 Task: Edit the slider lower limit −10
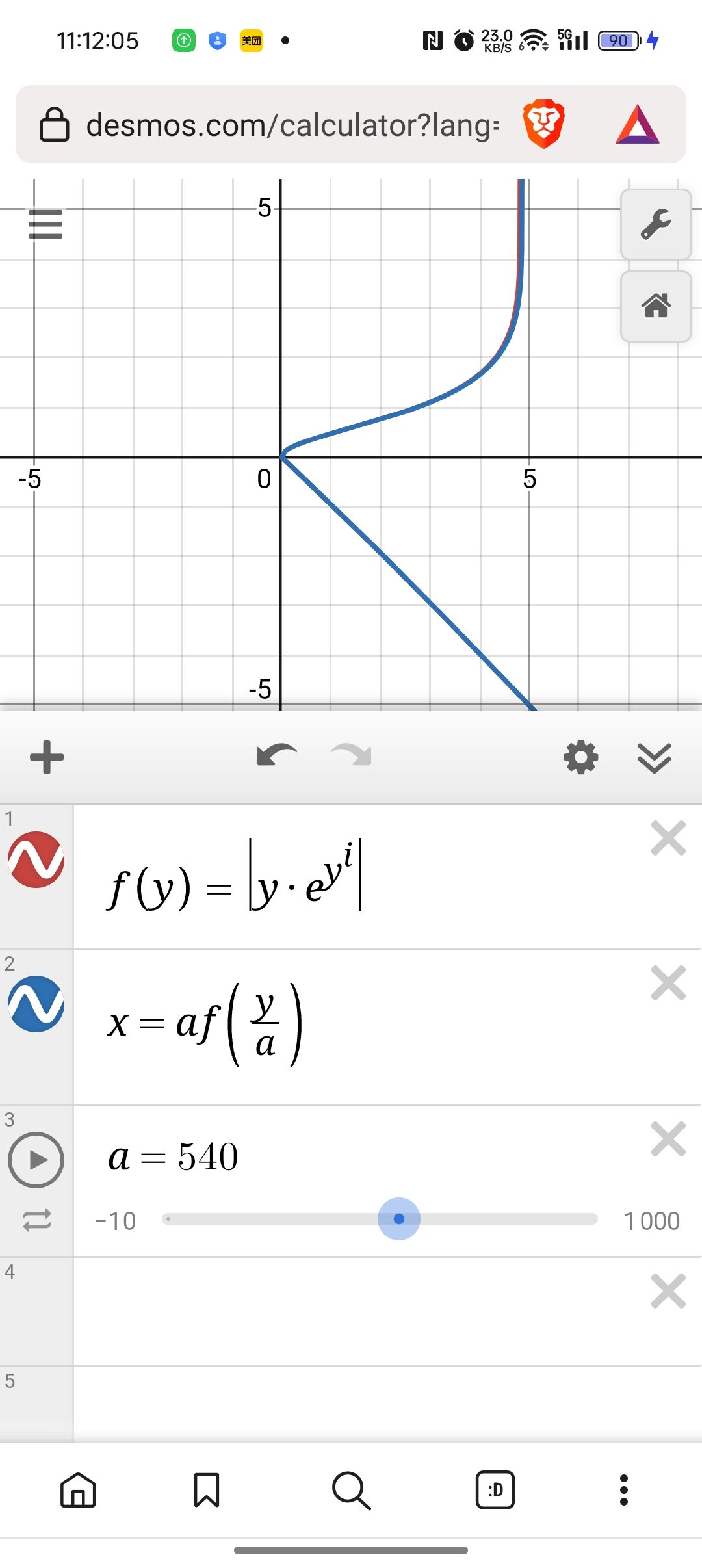pos(116,1221)
